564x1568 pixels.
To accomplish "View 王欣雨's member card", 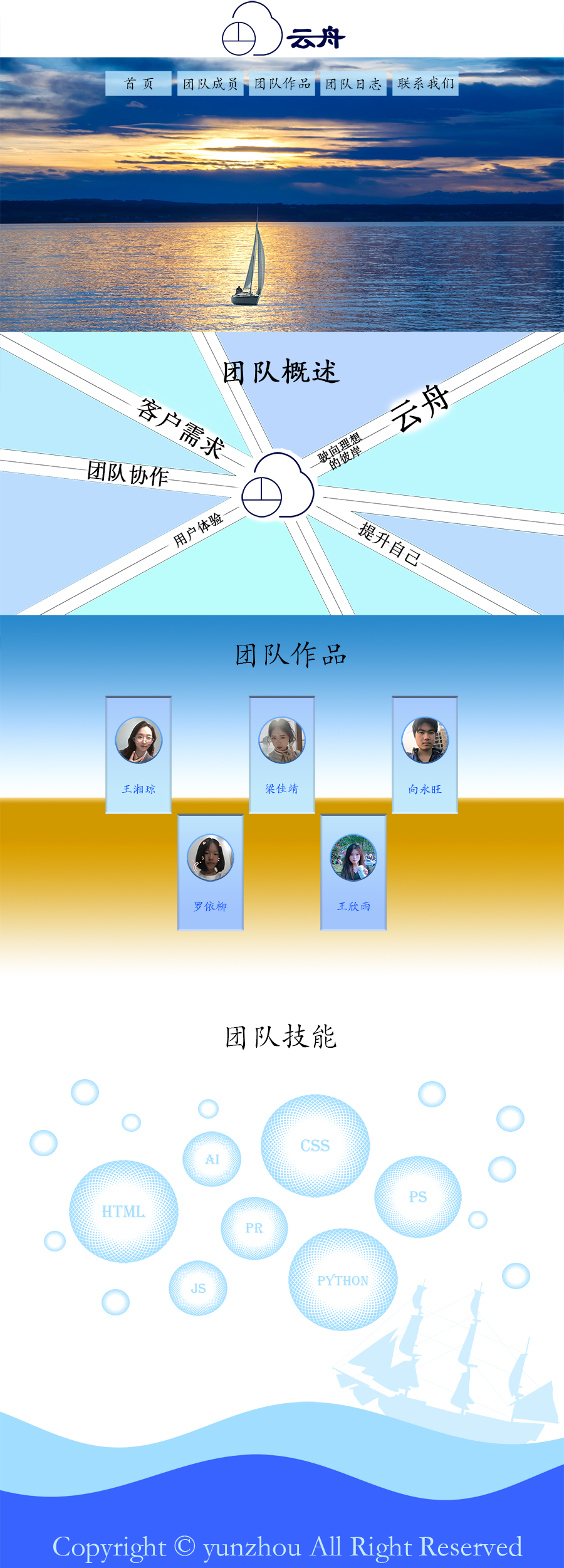I will coord(353,872).
